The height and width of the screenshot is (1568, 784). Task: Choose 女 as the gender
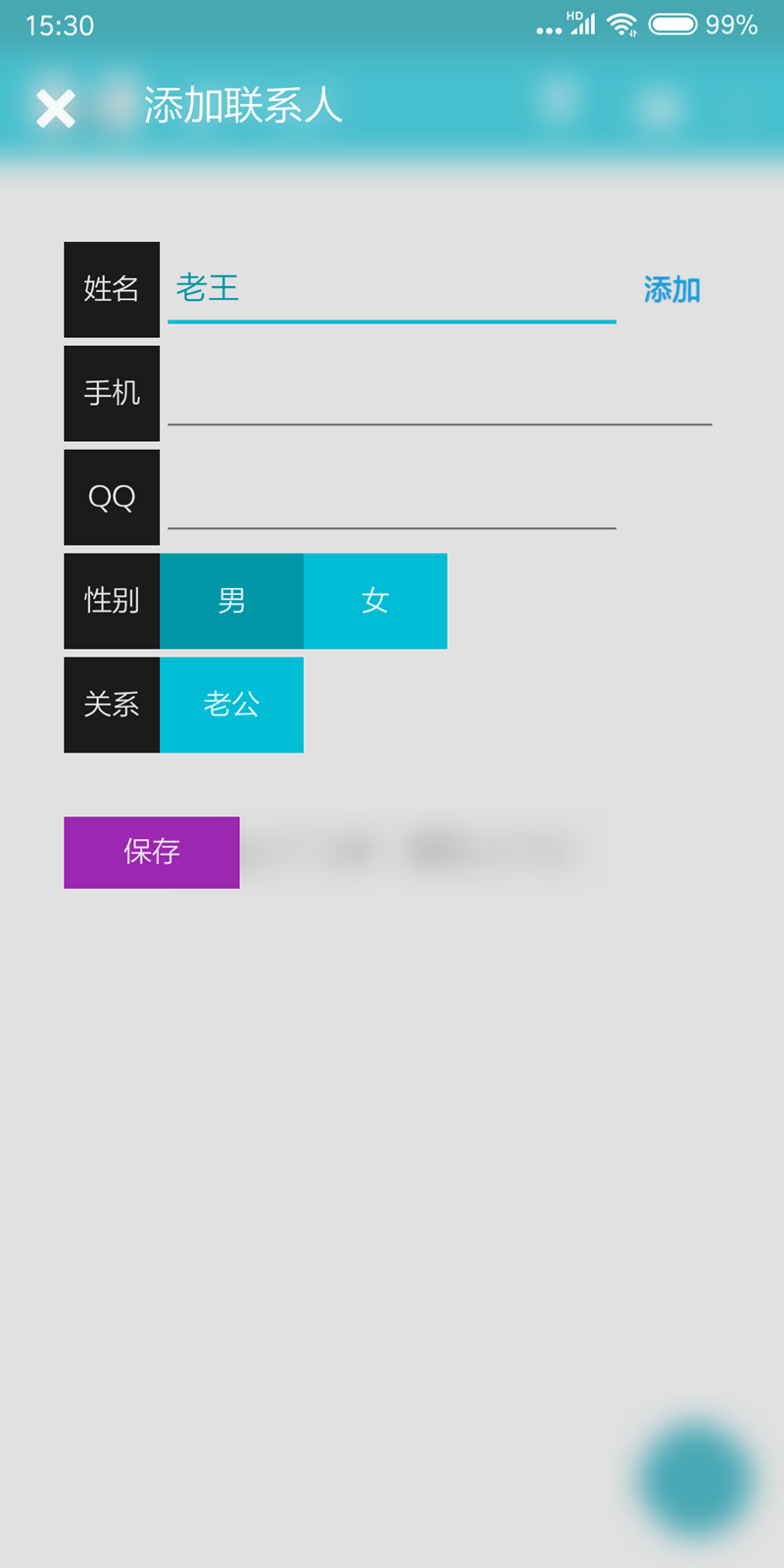click(375, 601)
